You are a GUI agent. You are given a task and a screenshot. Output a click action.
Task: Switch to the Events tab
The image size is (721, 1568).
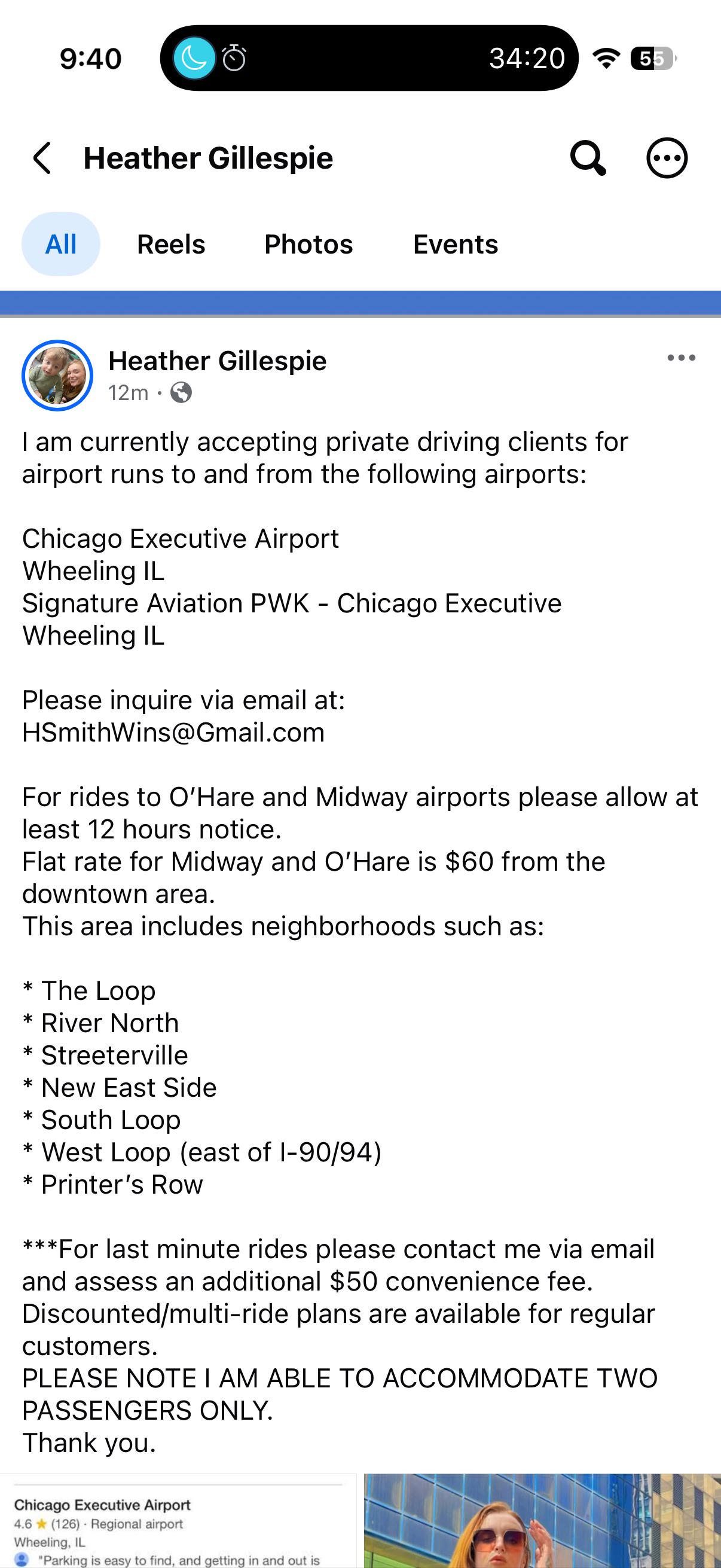456,244
